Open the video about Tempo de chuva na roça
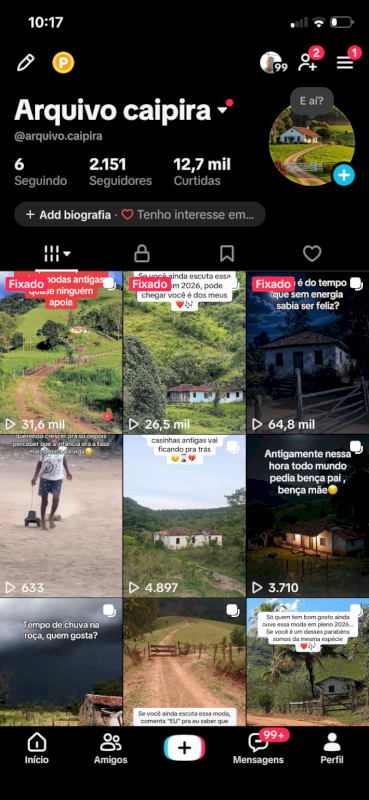This screenshot has height=800, width=369. click(x=61, y=662)
